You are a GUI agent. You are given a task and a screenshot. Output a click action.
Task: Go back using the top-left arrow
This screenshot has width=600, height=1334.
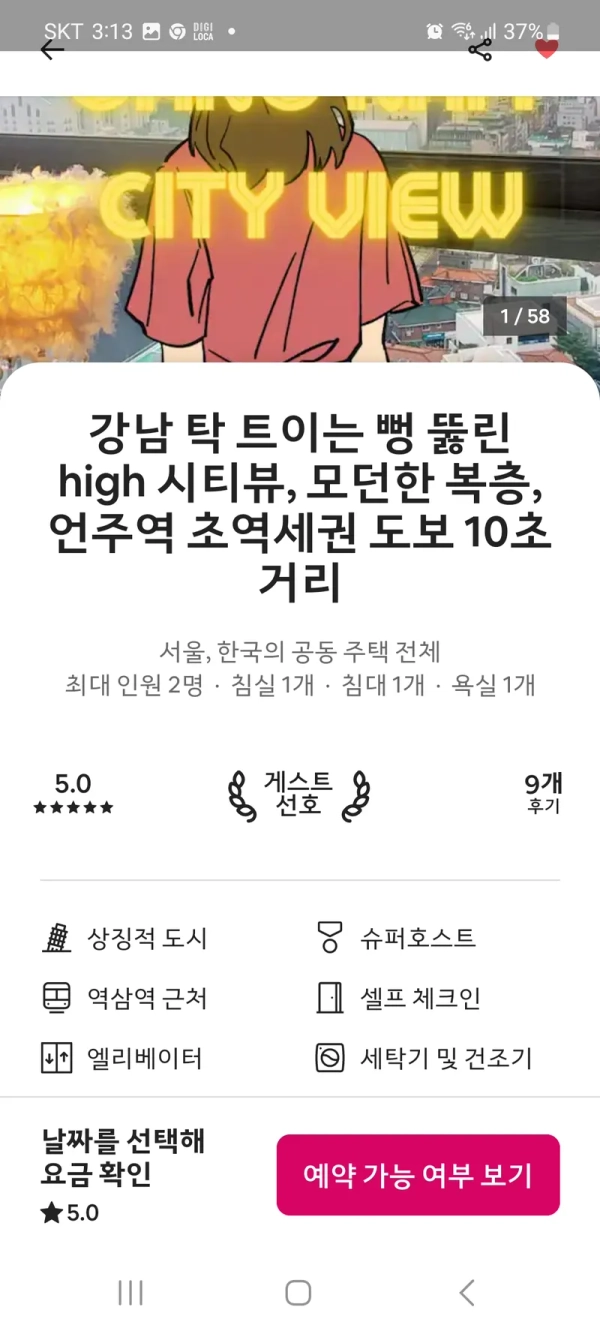[x=52, y=50]
